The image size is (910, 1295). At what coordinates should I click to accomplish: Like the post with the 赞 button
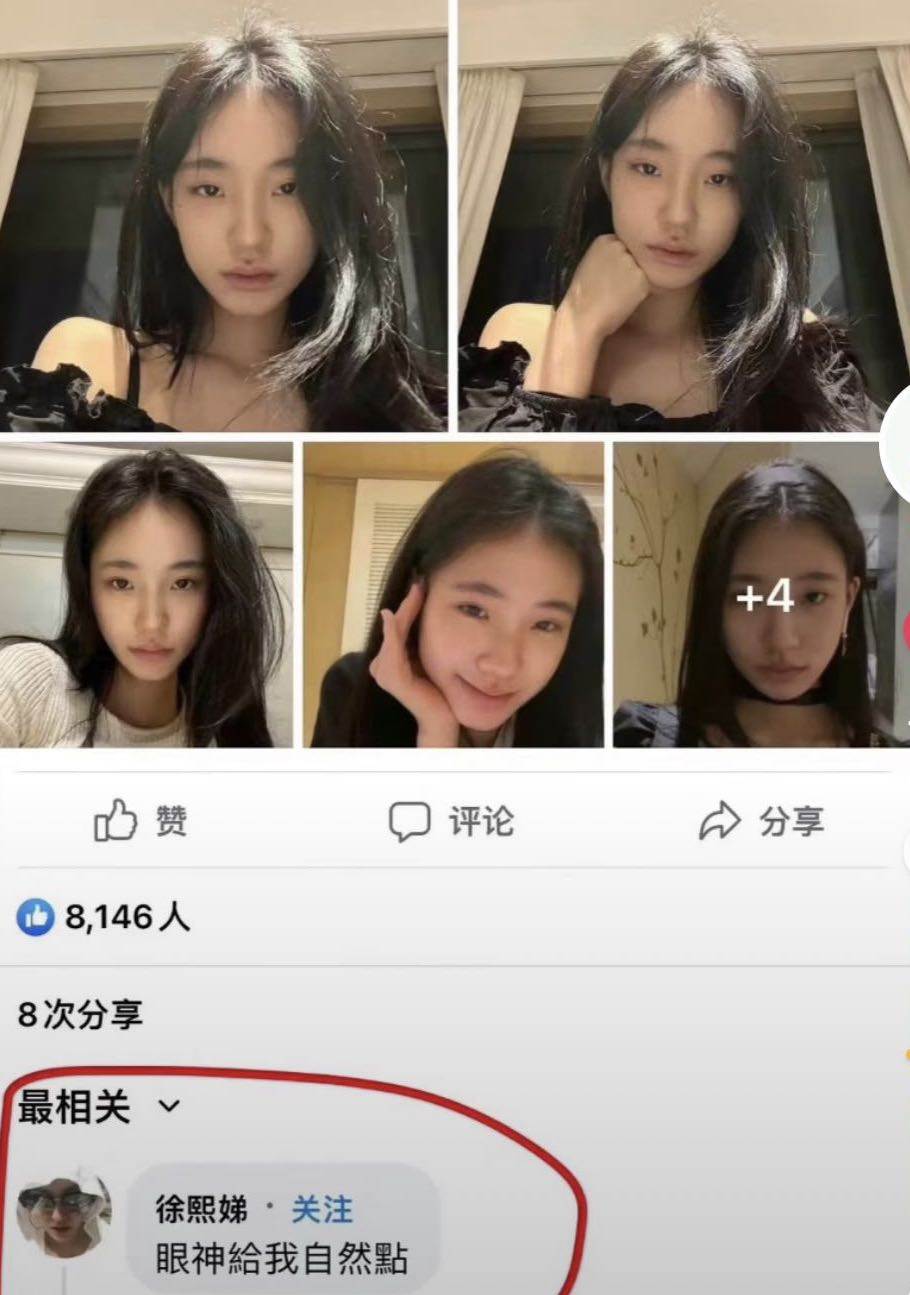141,821
